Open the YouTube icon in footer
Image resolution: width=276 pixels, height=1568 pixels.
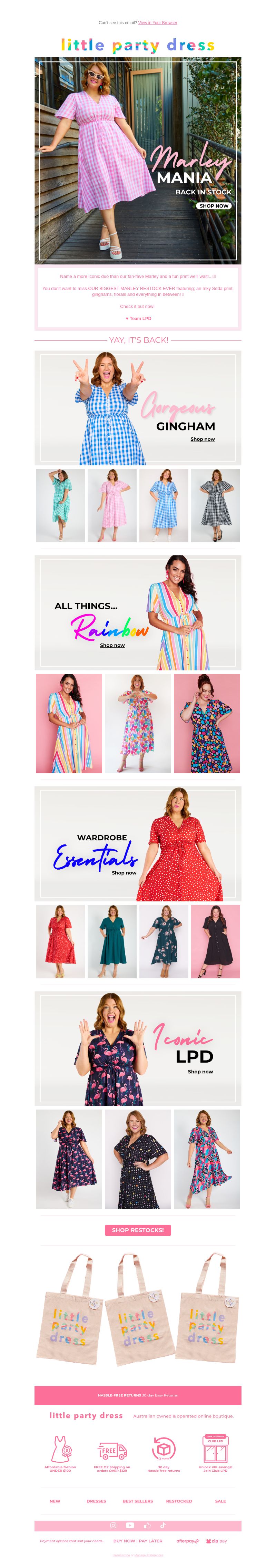pos(129,1526)
